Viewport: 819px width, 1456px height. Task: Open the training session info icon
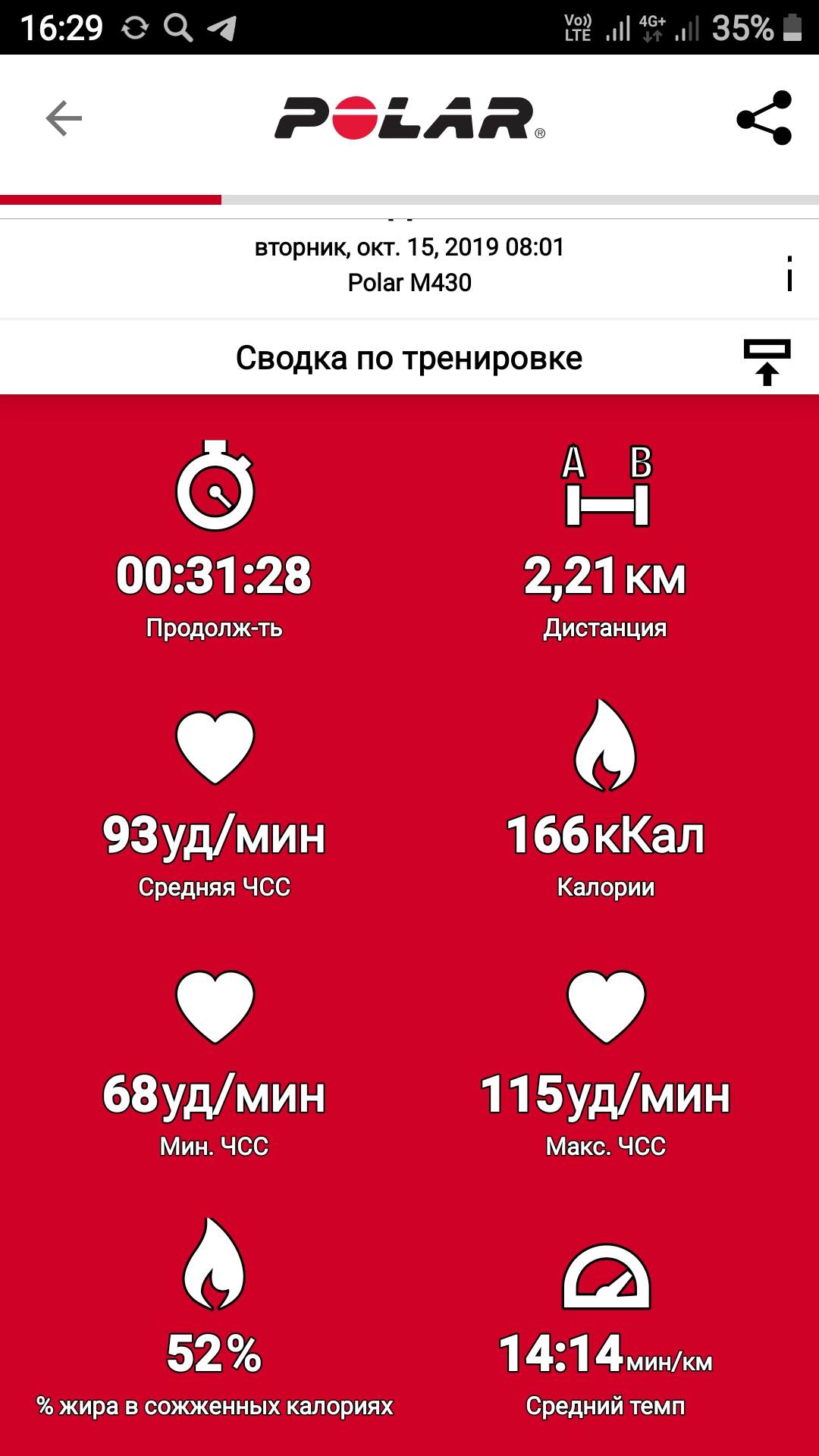click(789, 274)
